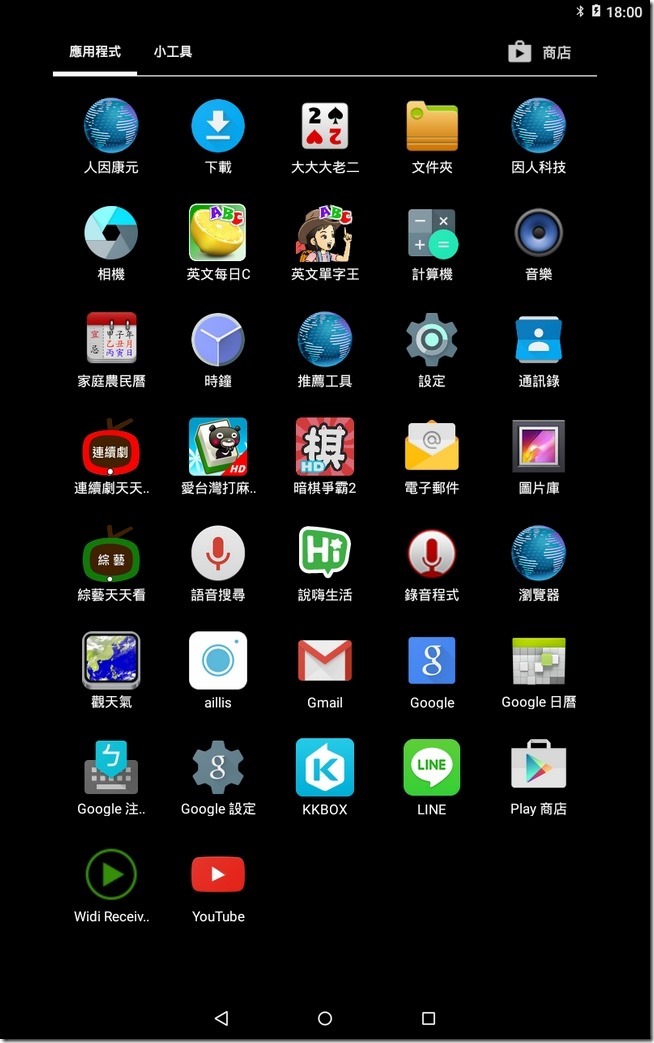
Task: Open the 通訊錄 contacts app
Action: (539, 340)
